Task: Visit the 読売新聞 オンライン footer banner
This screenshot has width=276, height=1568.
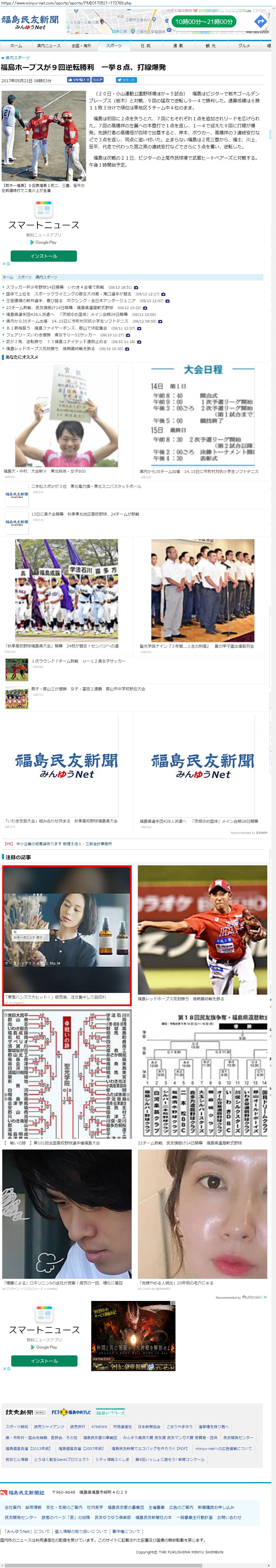Action: (25, 1412)
